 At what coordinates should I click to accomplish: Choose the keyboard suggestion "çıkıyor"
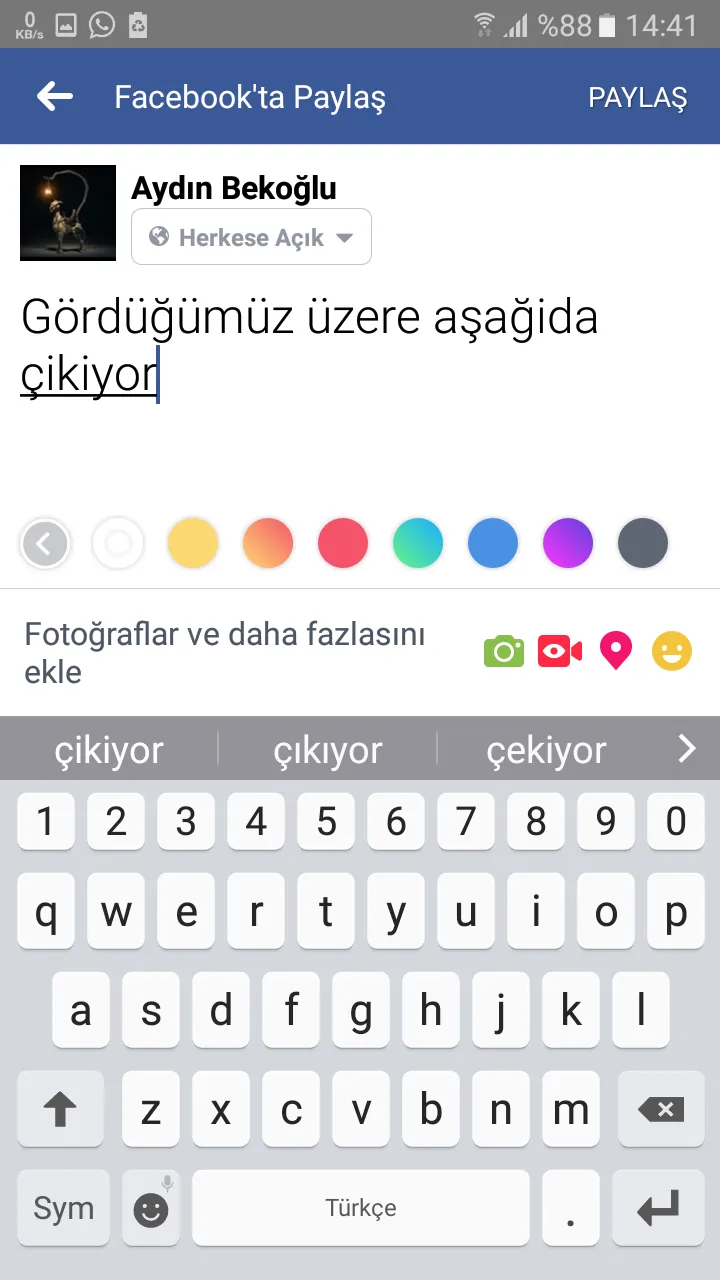pos(328,749)
